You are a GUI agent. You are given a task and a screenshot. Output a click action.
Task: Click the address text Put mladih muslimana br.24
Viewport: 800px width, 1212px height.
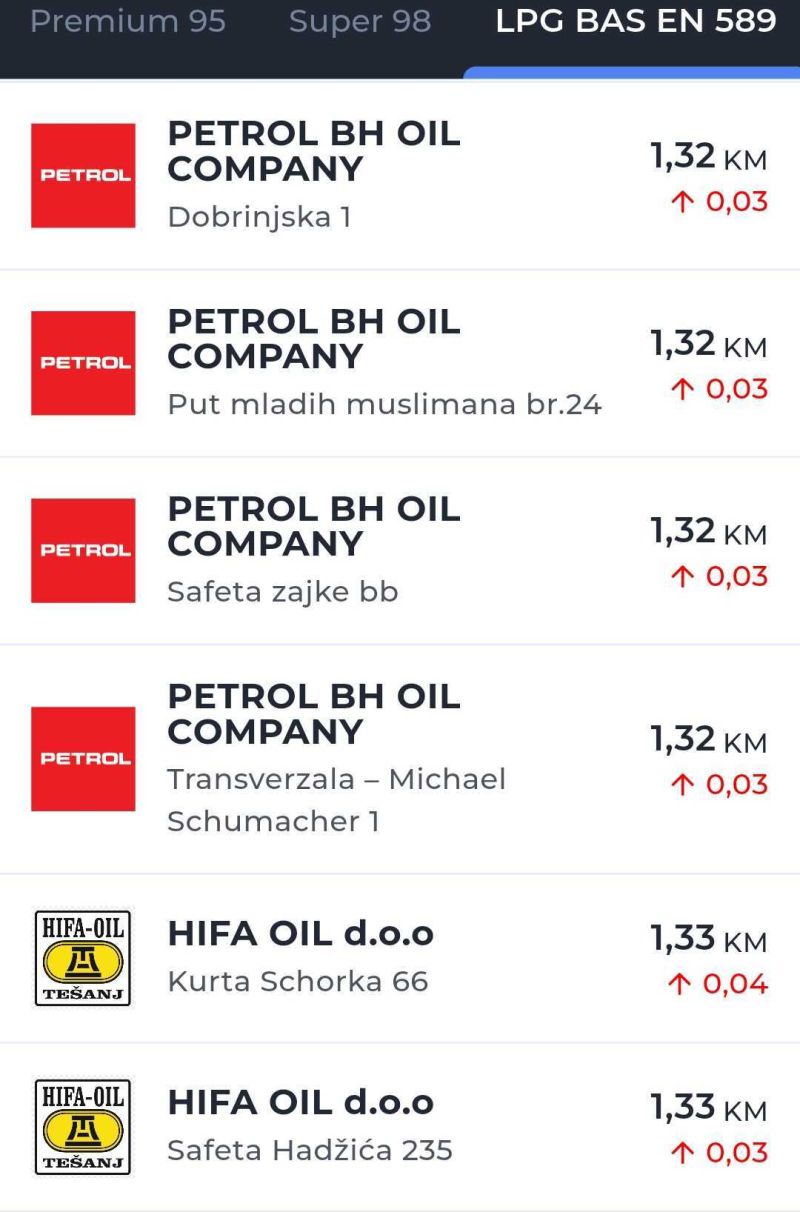386,405
